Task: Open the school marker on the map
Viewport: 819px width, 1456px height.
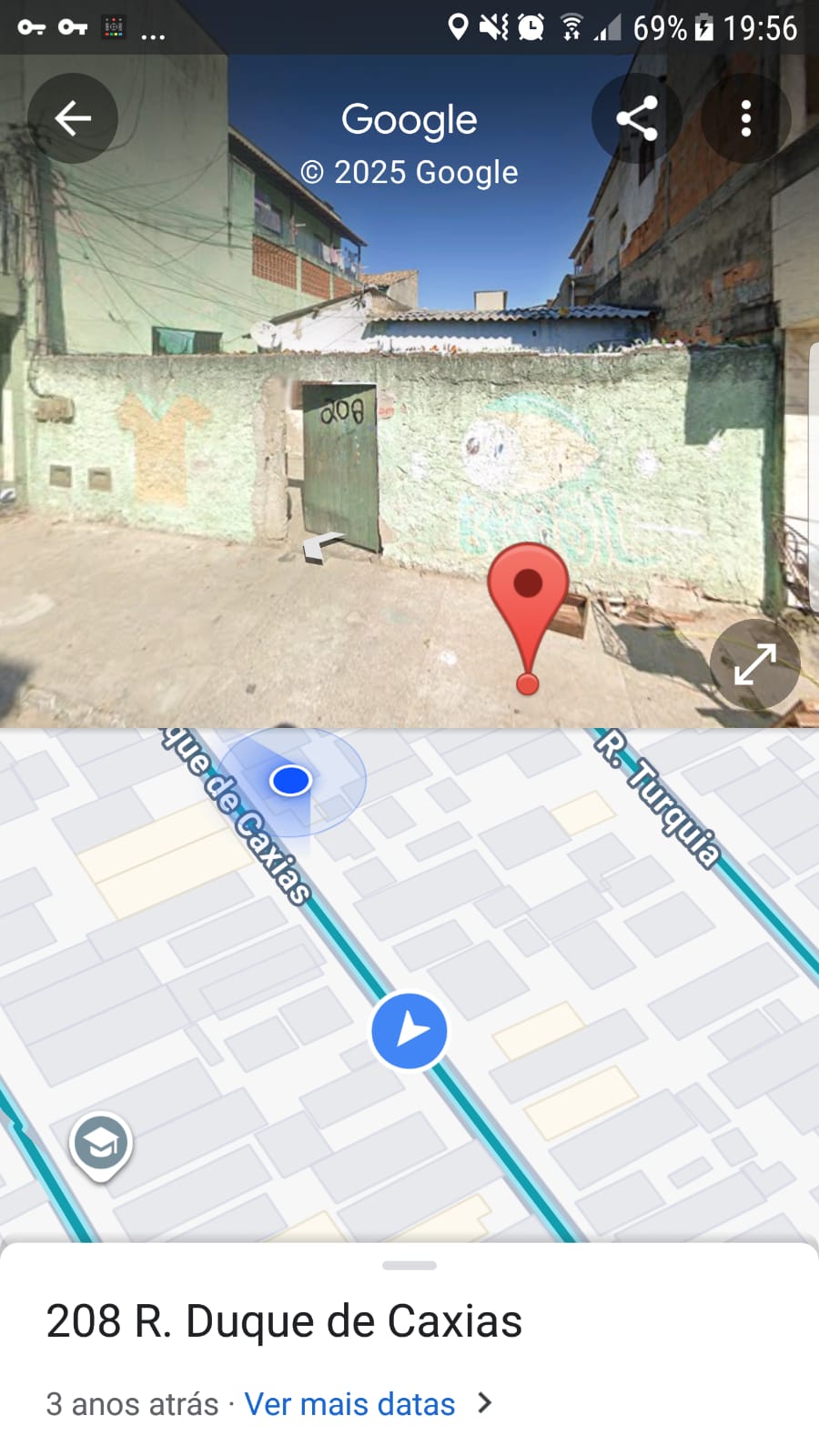Action: [x=101, y=1143]
